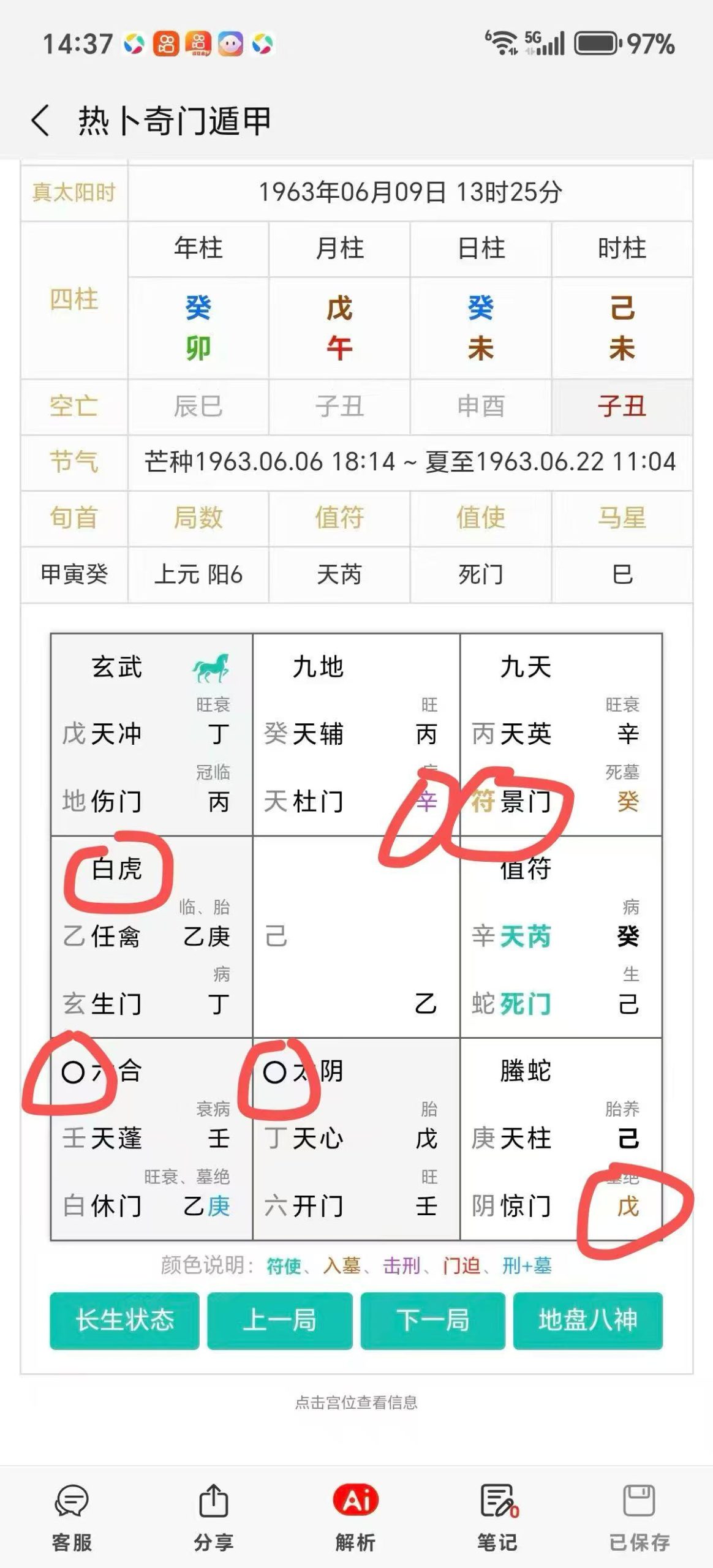The height and width of the screenshot is (1568, 713).
Task: Select the 九天 天英 景门 palace
Action: [560, 734]
